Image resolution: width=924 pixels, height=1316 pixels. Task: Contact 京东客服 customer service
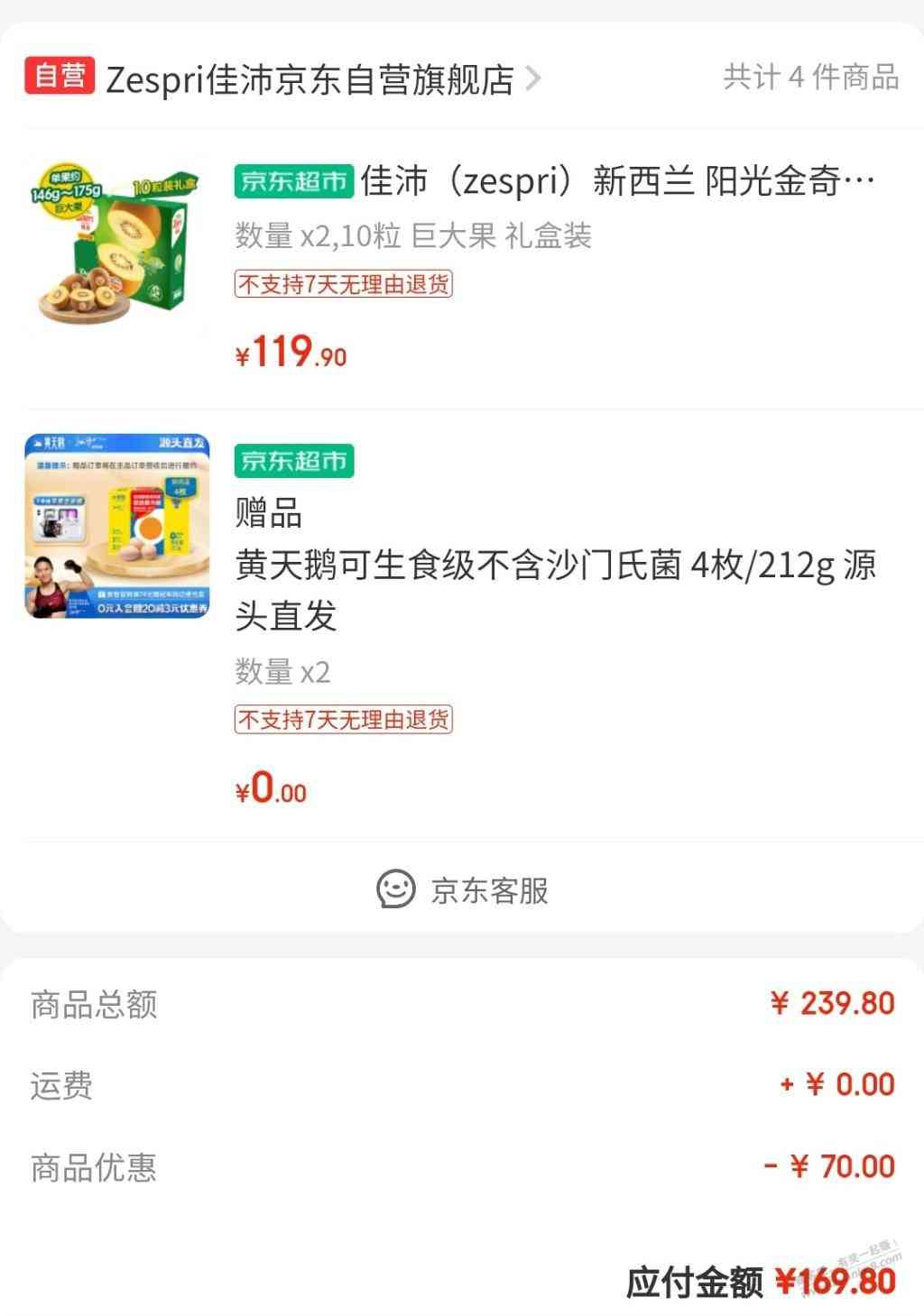(462, 890)
